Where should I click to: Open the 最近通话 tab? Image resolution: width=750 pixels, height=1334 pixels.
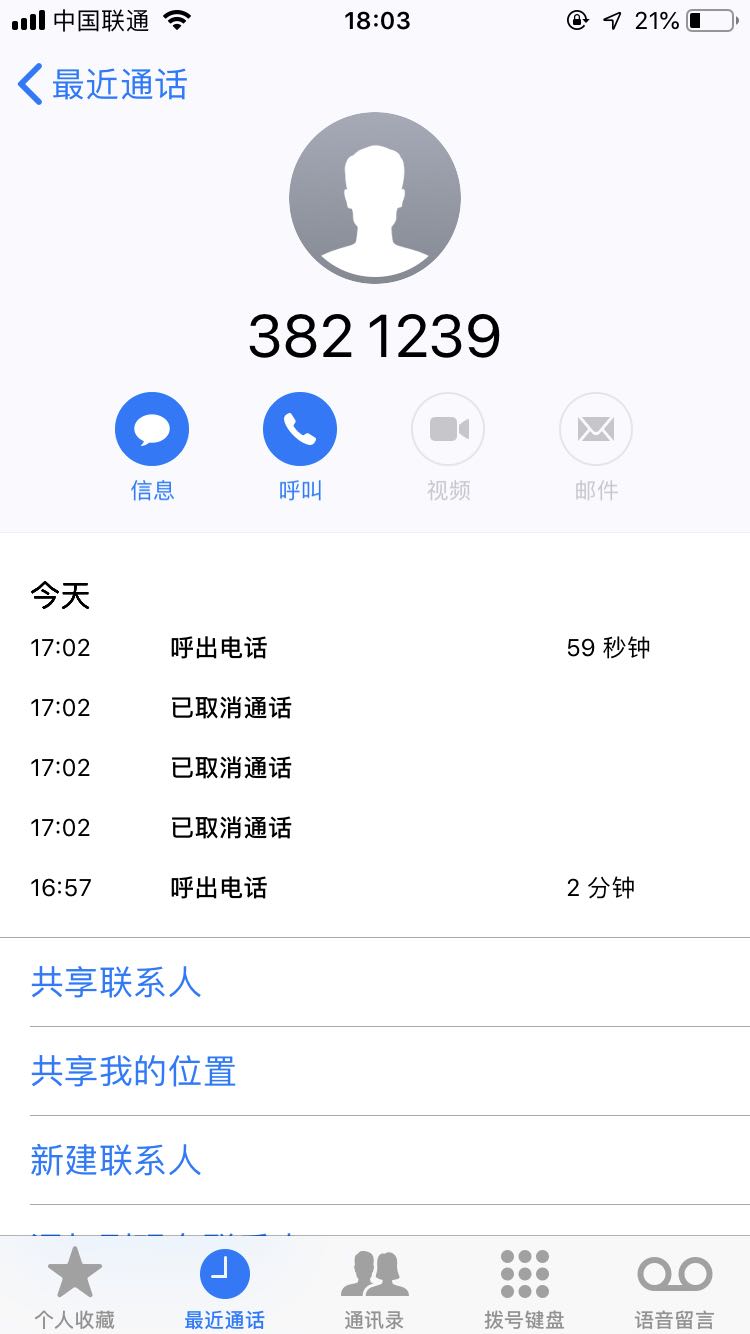(x=225, y=1288)
